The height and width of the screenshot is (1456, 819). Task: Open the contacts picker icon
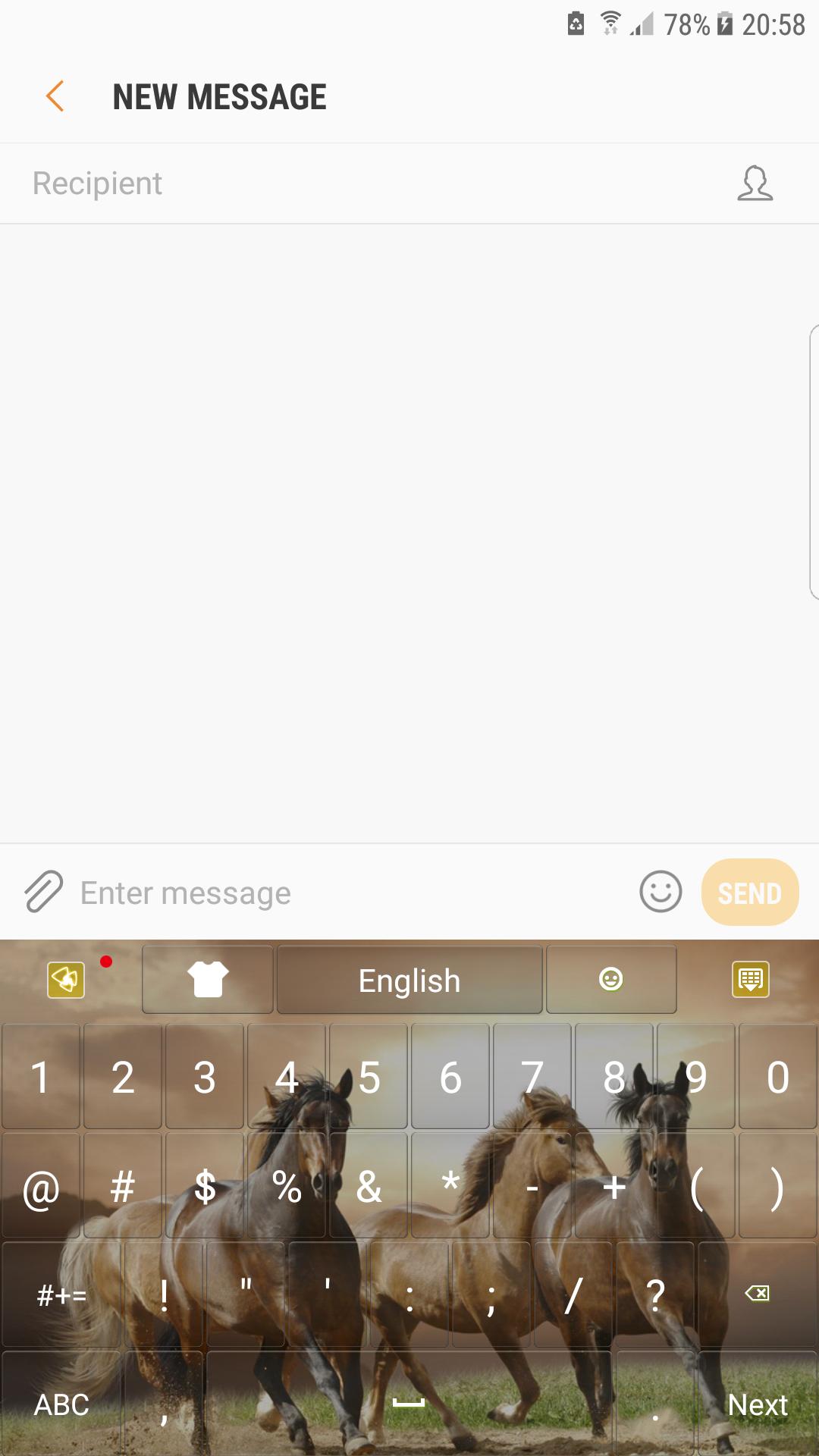755,184
